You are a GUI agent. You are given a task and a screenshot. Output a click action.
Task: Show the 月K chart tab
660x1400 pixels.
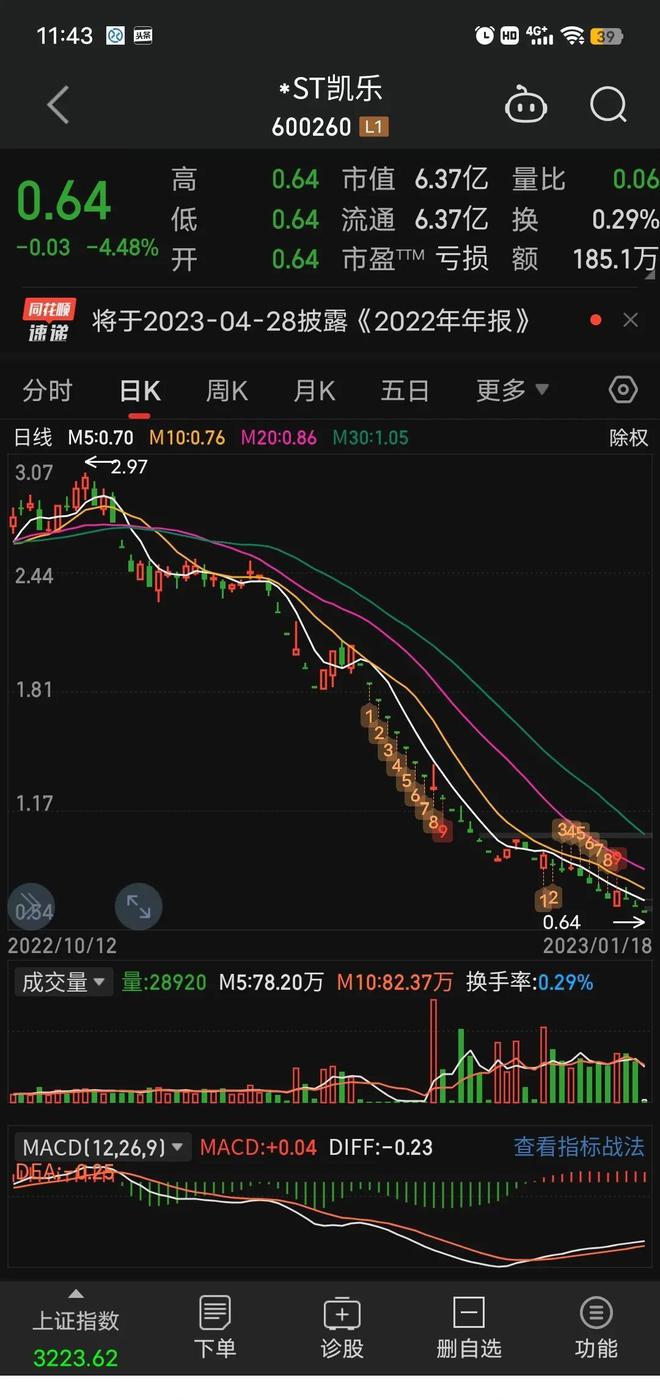(x=314, y=390)
